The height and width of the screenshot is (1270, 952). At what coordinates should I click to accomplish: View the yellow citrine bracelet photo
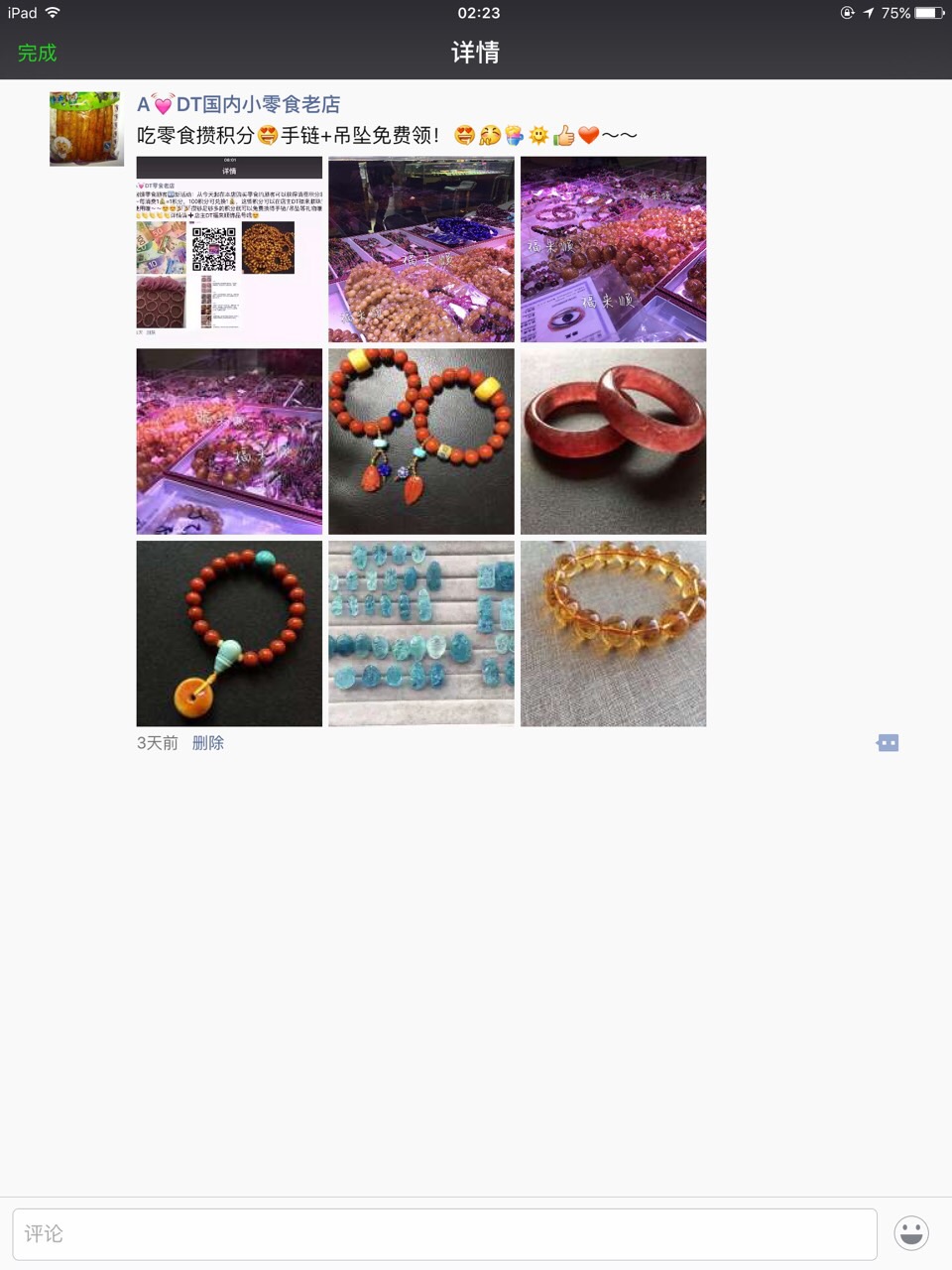click(613, 633)
